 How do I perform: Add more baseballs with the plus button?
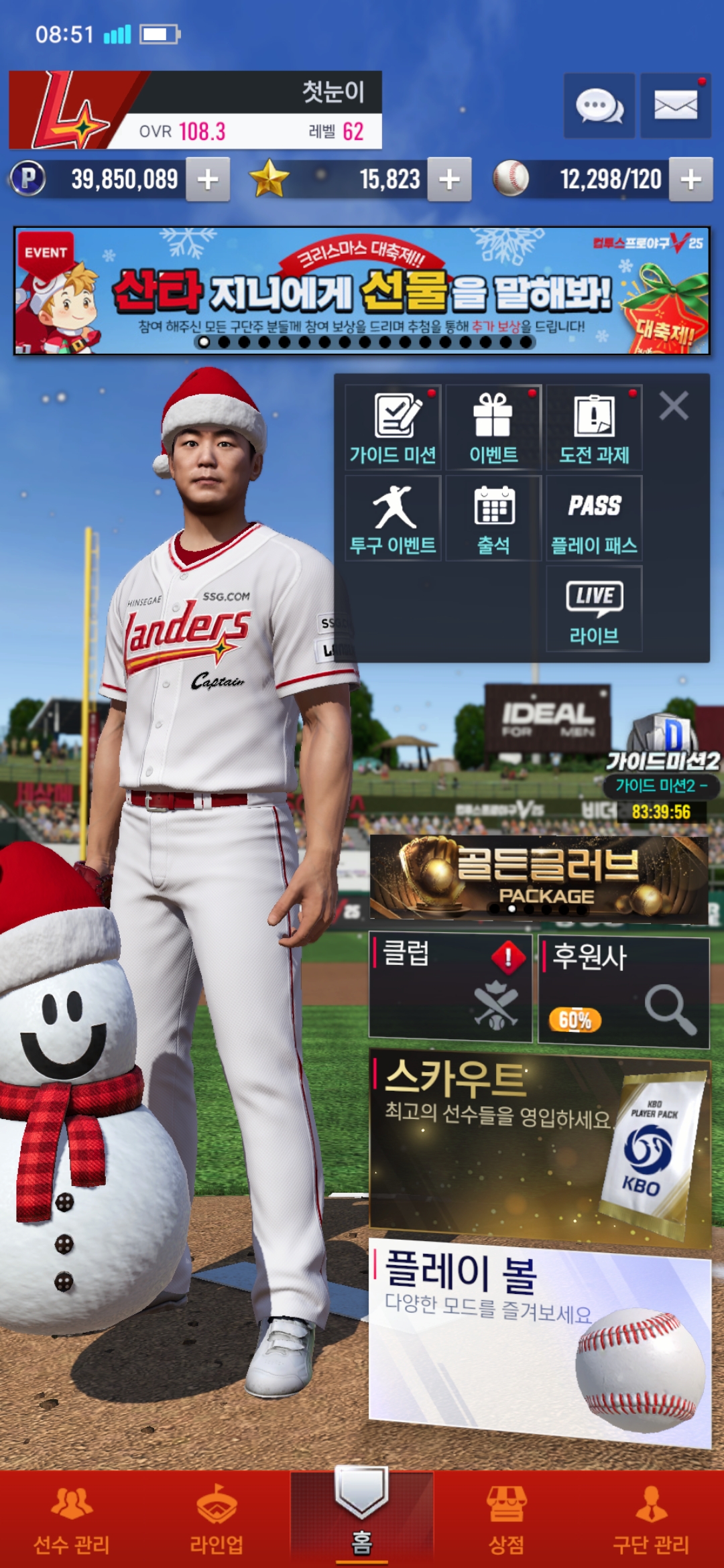690,180
